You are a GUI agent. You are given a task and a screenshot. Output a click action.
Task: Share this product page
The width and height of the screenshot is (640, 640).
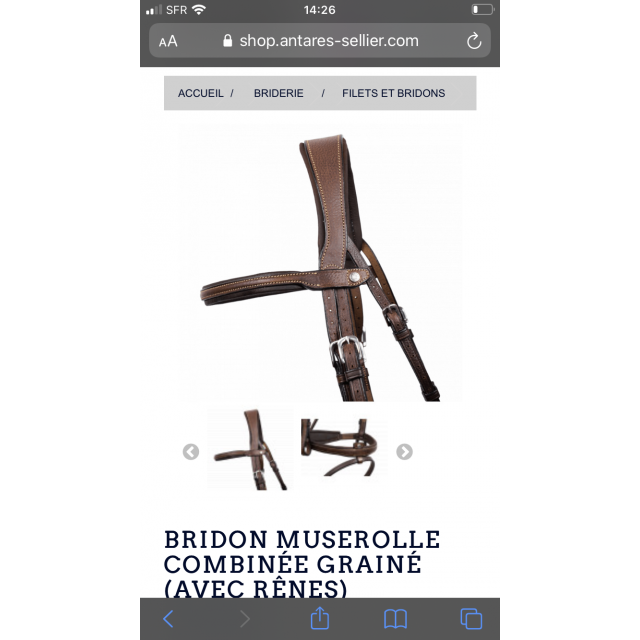pos(320,618)
